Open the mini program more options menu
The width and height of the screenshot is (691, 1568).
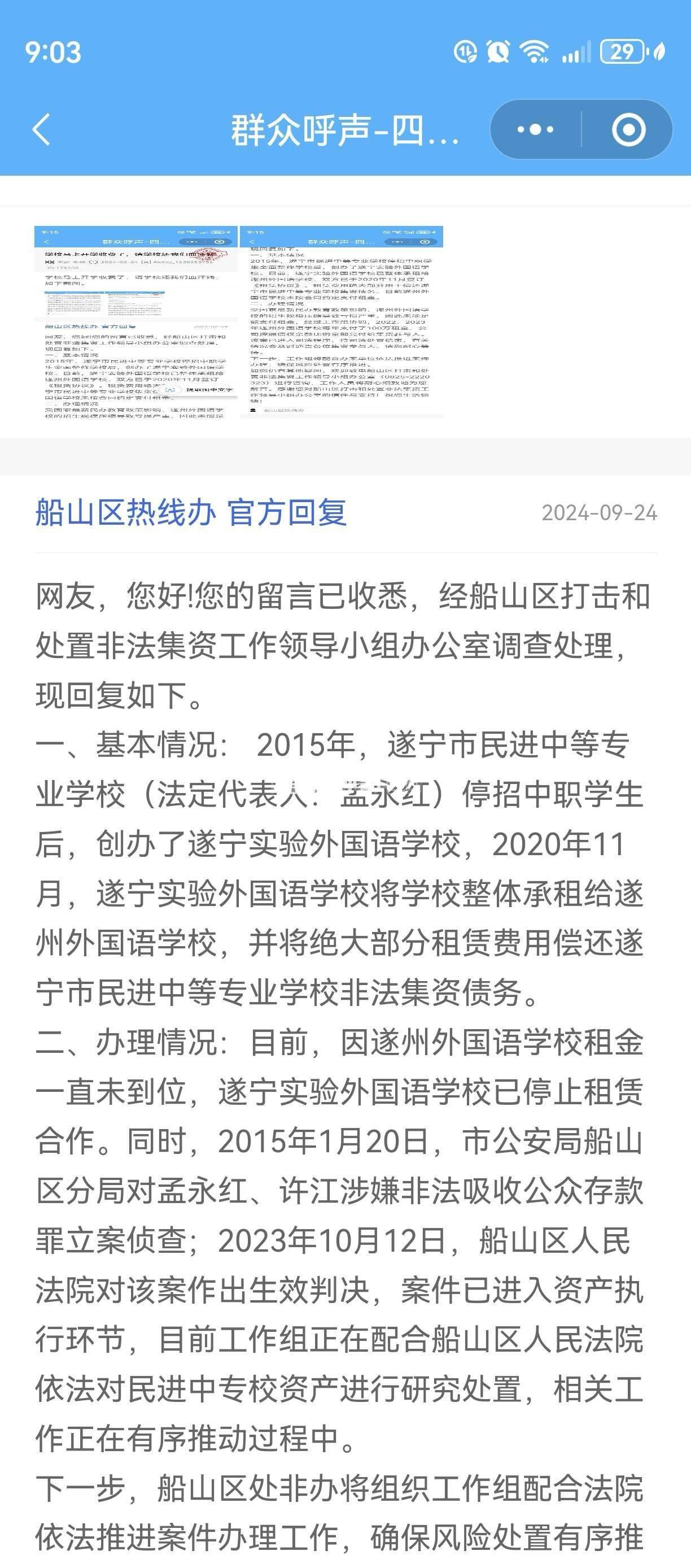click(535, 129)
